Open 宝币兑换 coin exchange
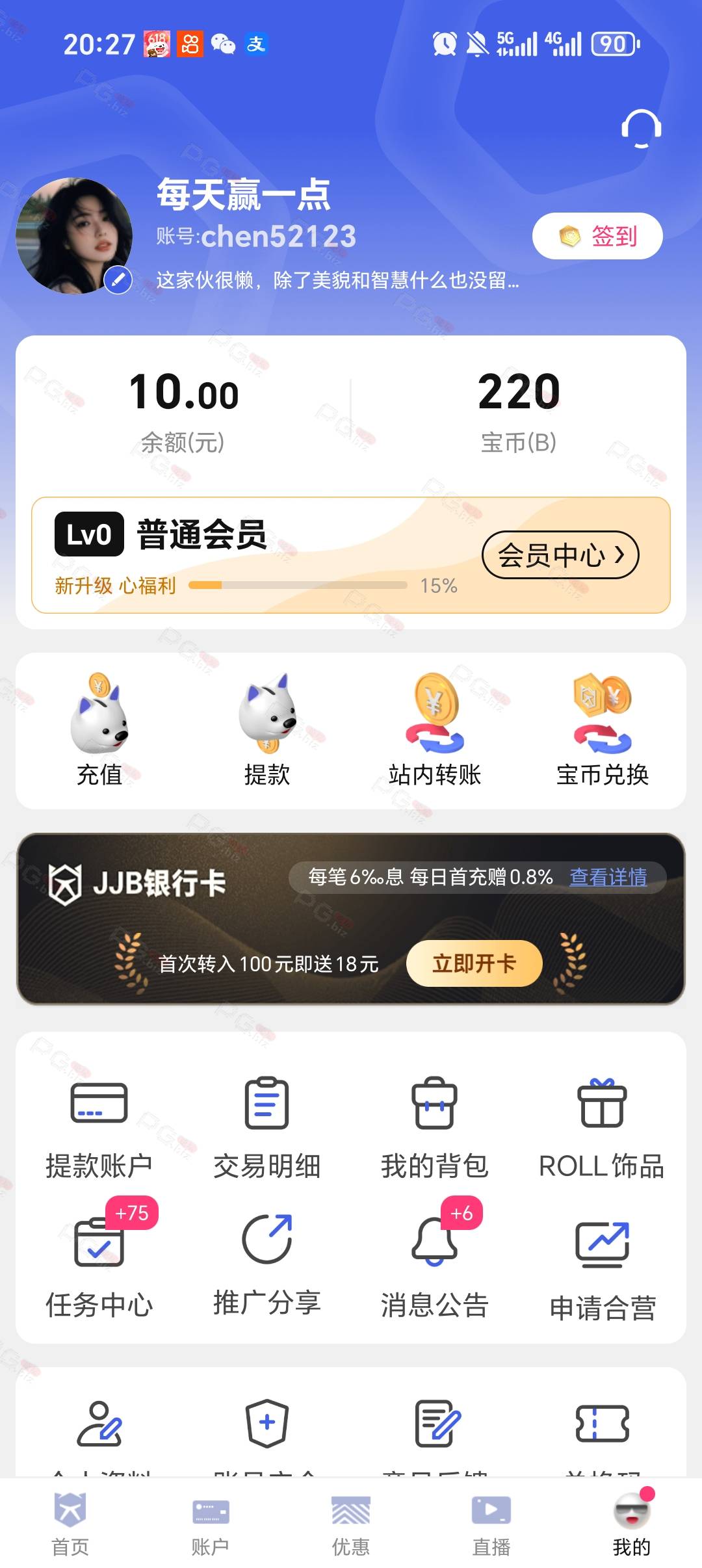 (603, 731)
